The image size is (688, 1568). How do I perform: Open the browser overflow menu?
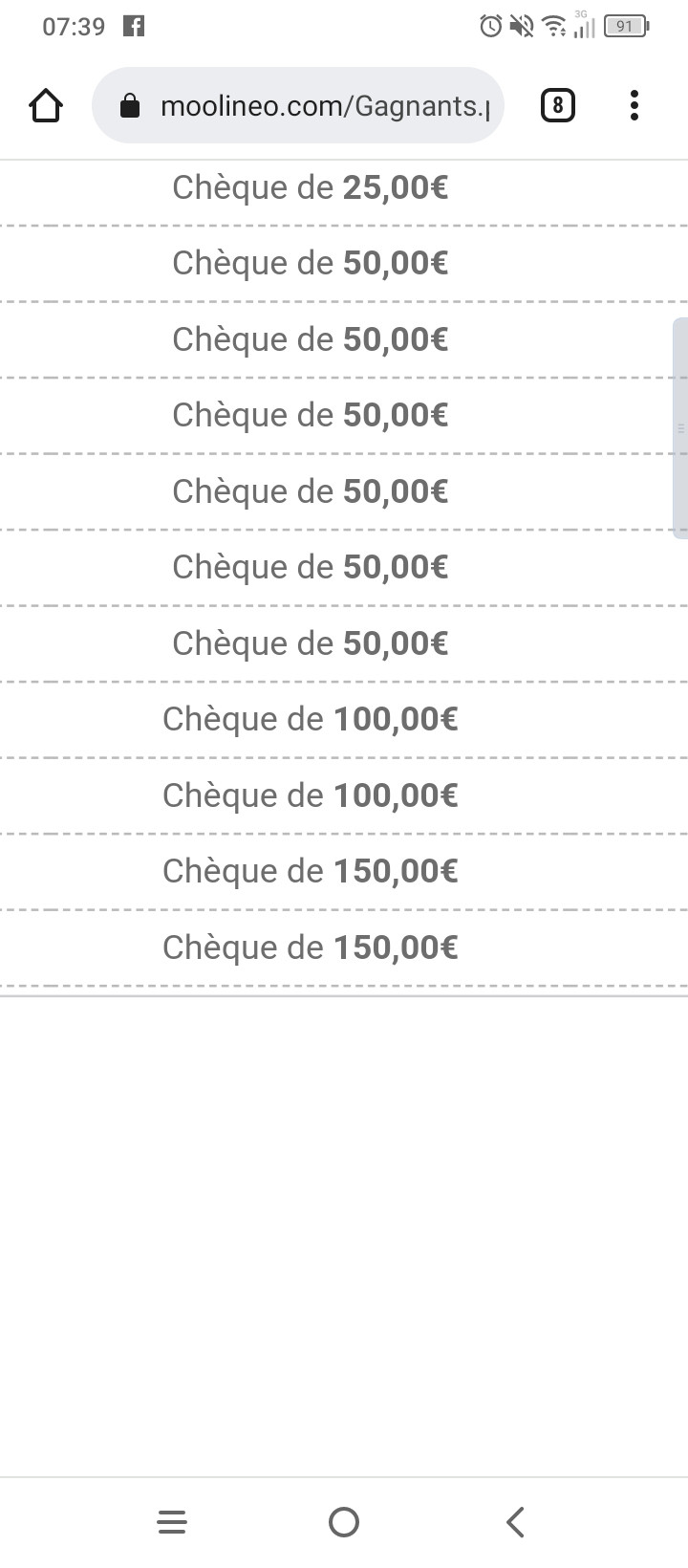tap(634, 105)
